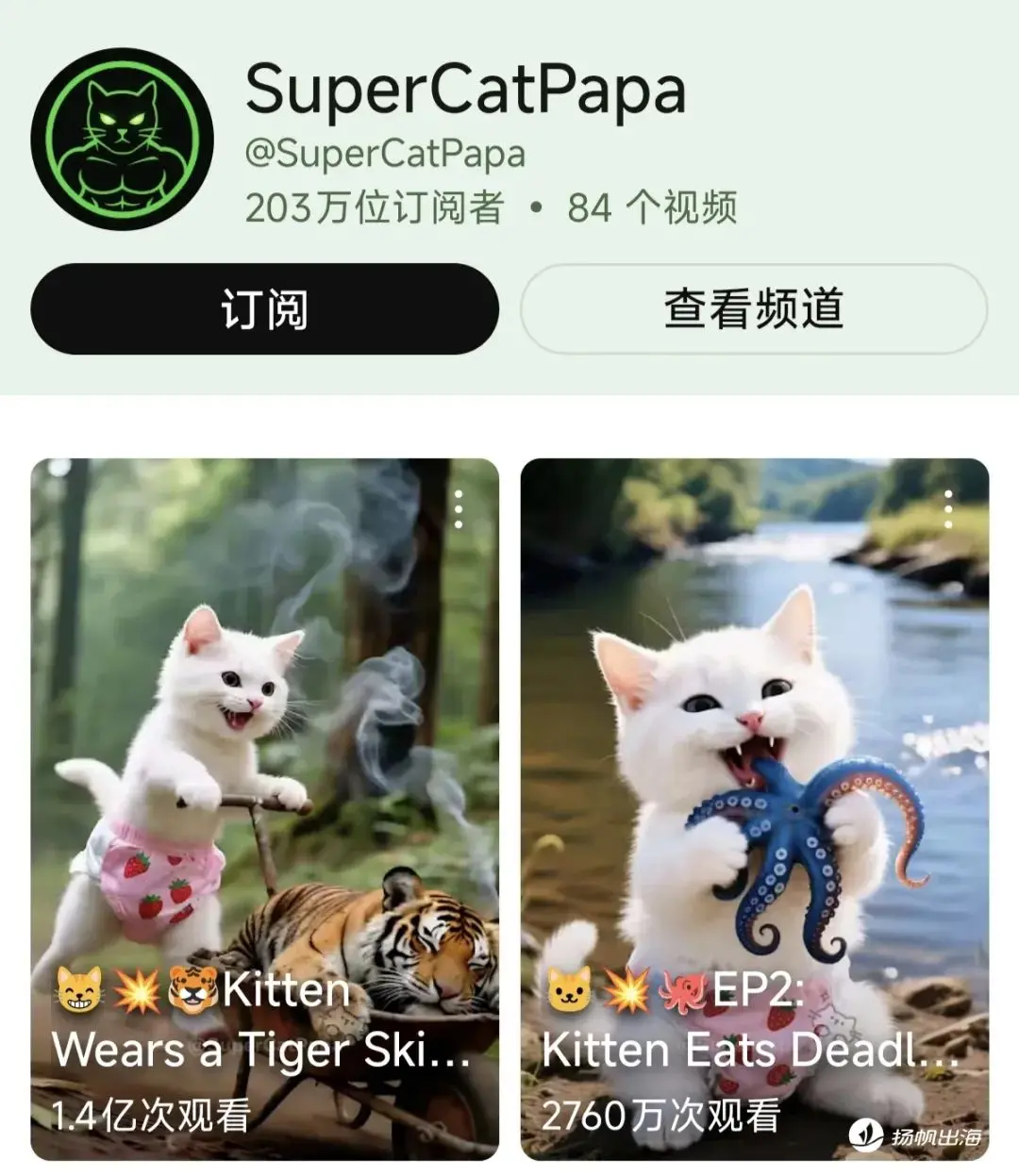Play the EP2 Kitten Eats Deadly video
This screenshot has width=1019, height=1176.
[753, 754]
